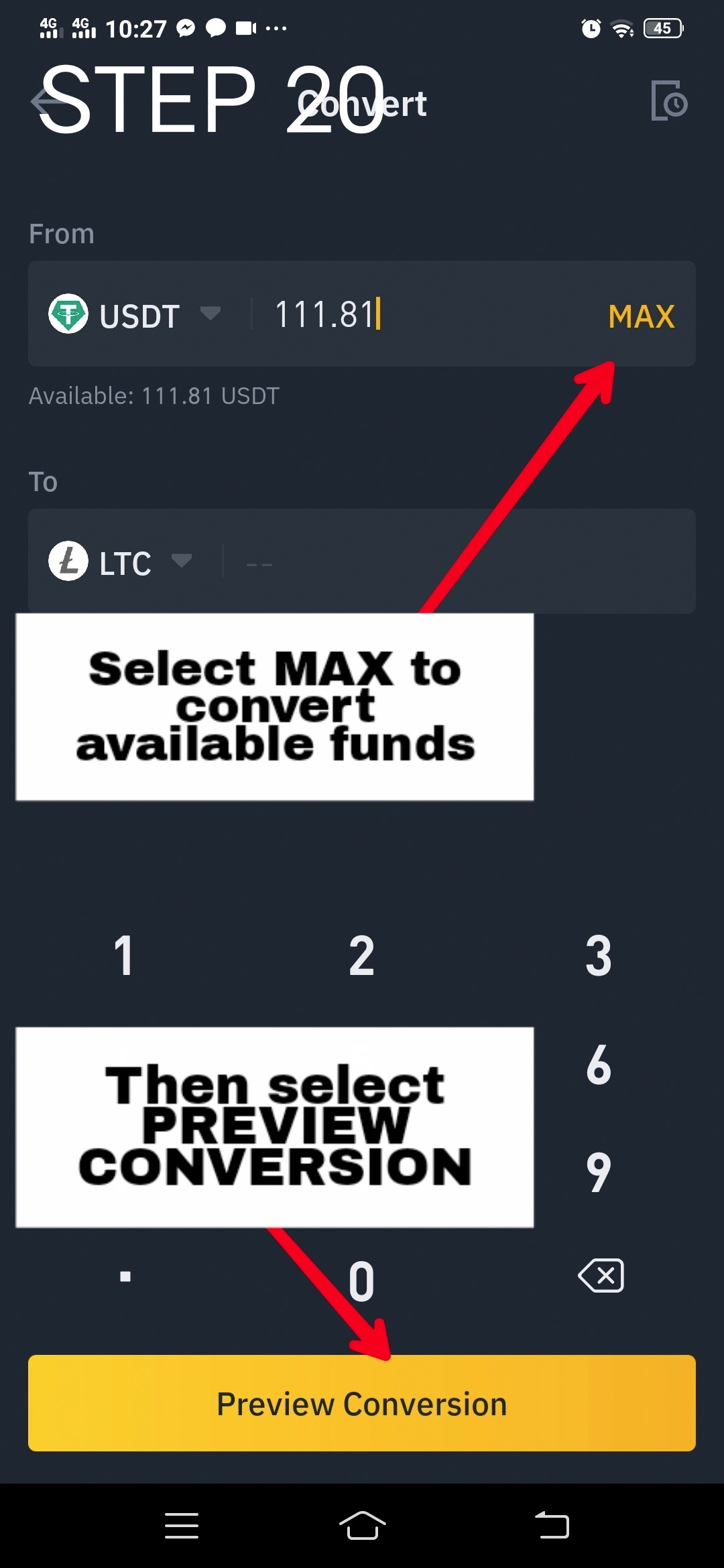Delete last digit with backspace key
Viewport: 724px width, 1568px height.
(x=601, y=1275)
